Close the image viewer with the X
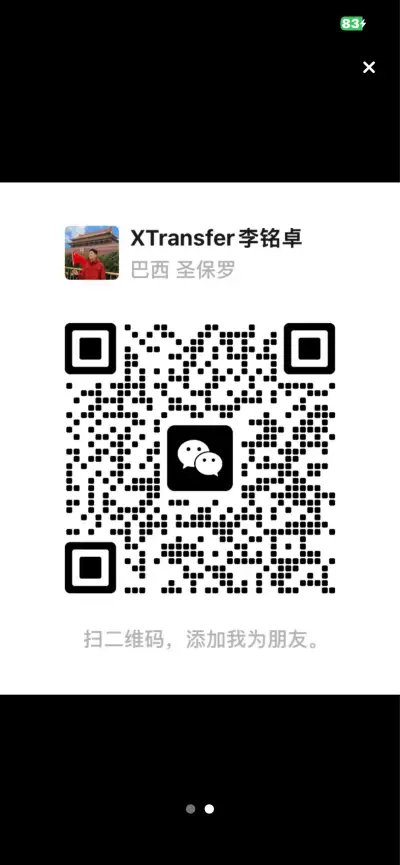 tap(369, 67)
